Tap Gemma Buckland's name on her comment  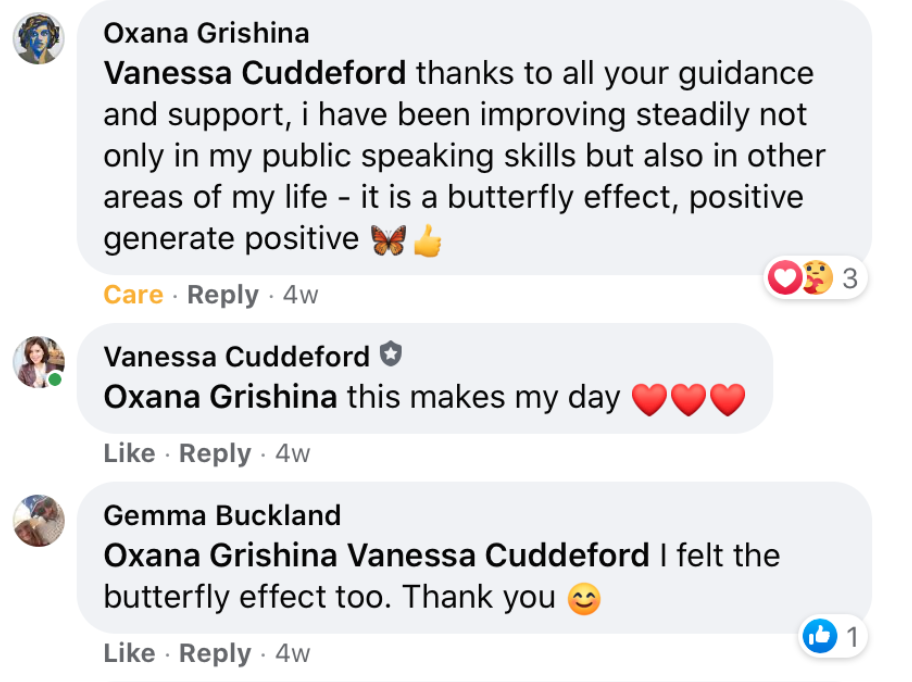point(222,515)
